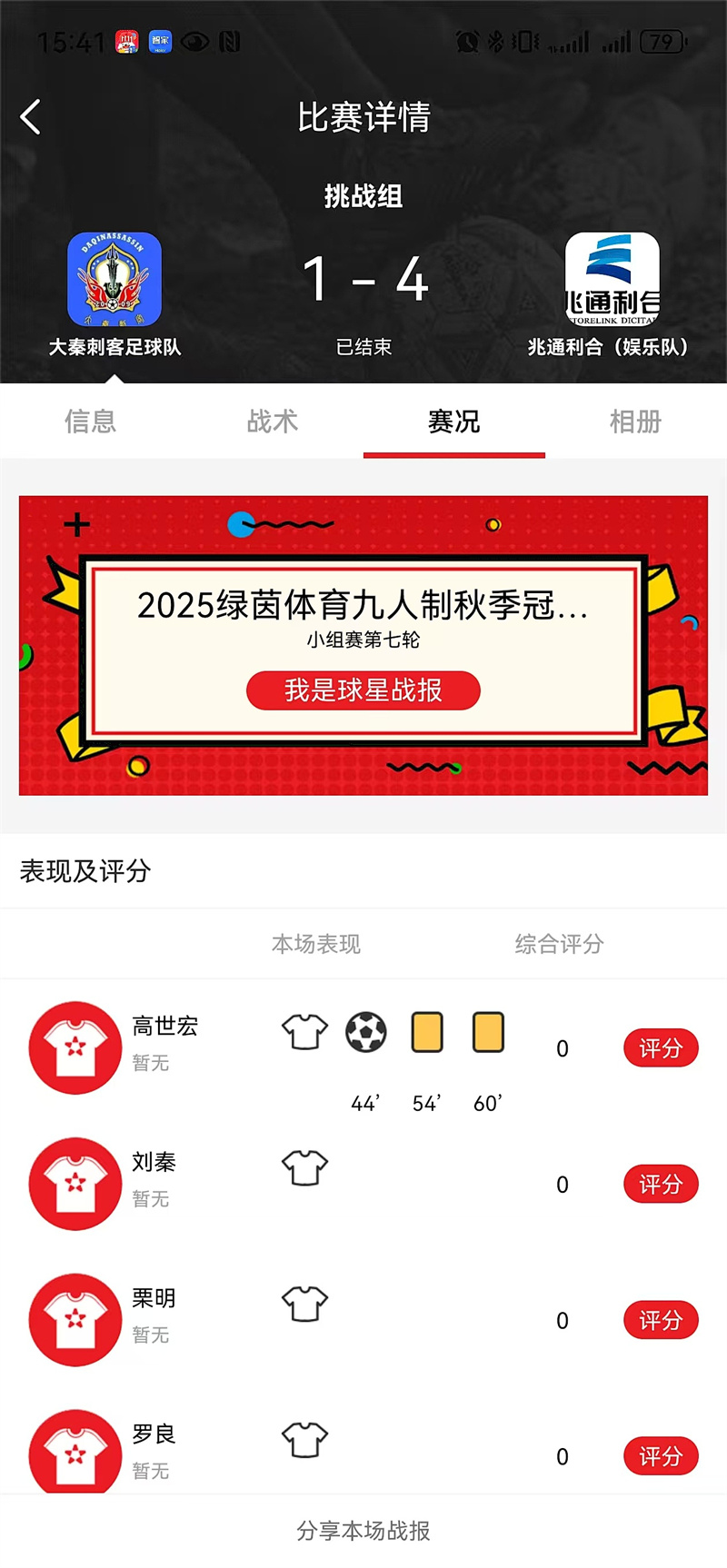
Task: Open 高世宏's player profile
Action: [x=75, y=1047]
